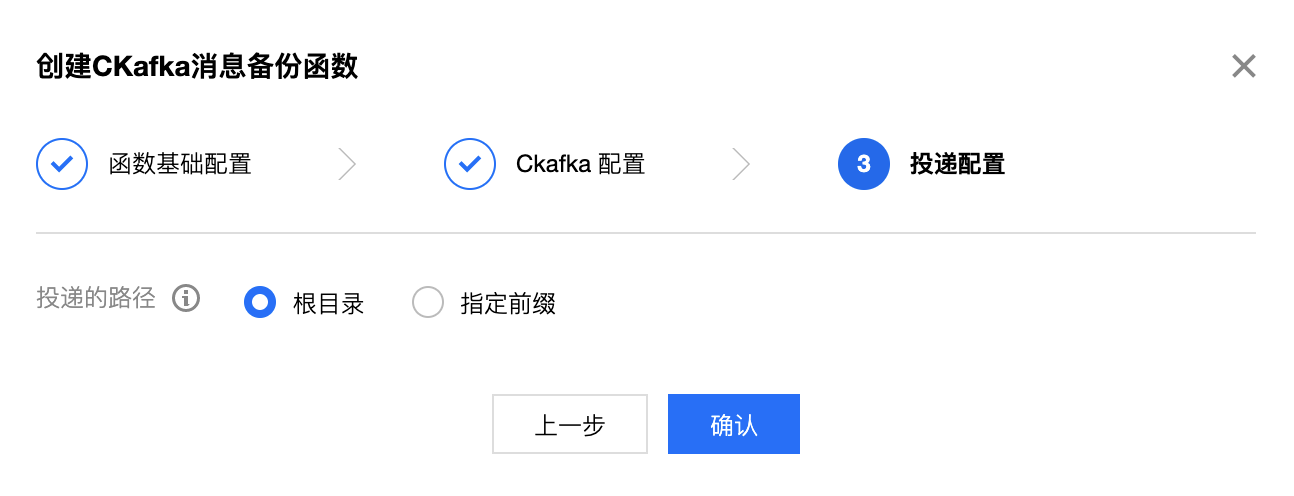Screen dimensions: 1294x496
Task: Select the 根目录 radio option
Action: 260,303
